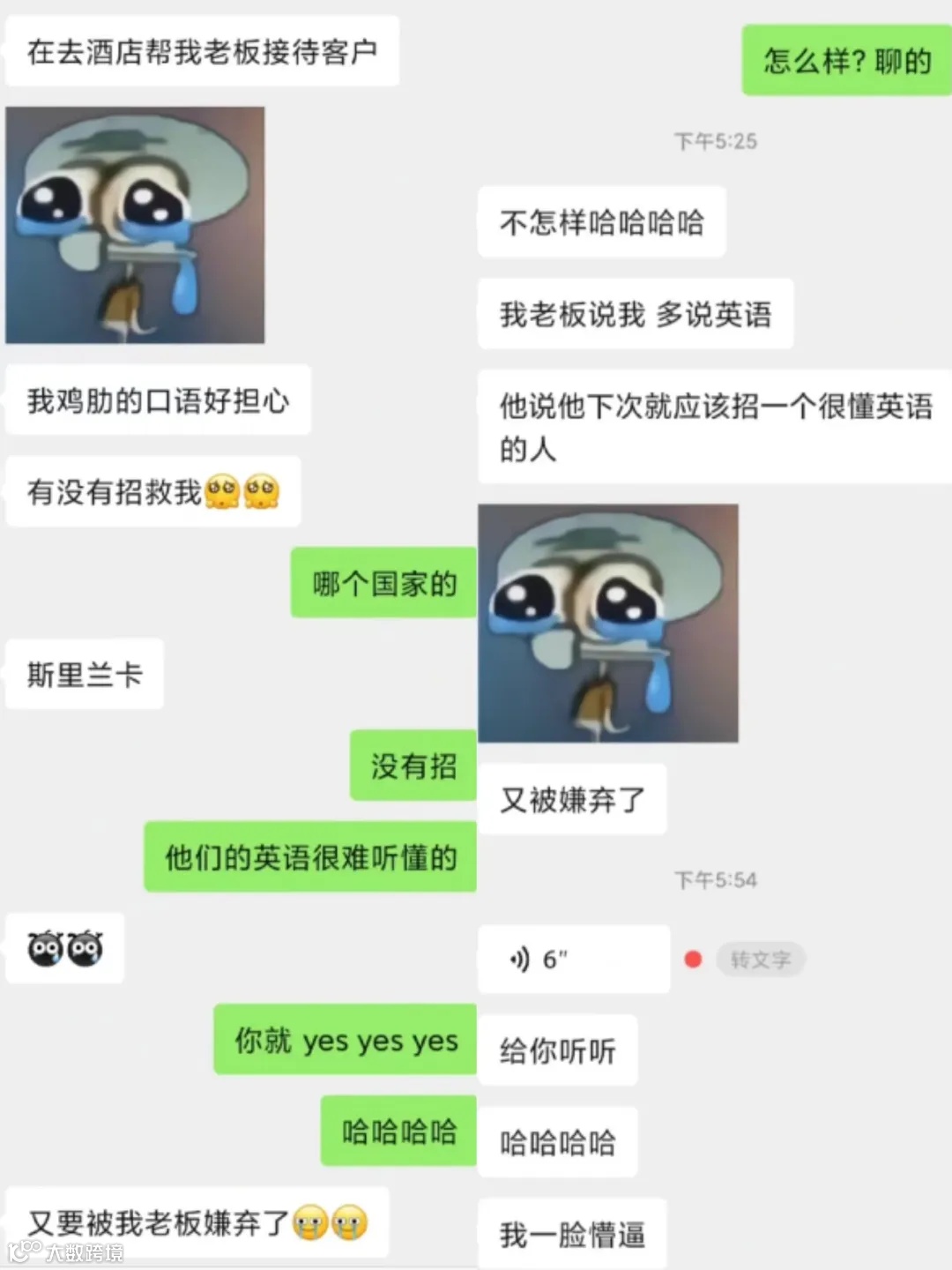
Task: Click the 哪个国家的 green bubble
Action: (383, 582)
